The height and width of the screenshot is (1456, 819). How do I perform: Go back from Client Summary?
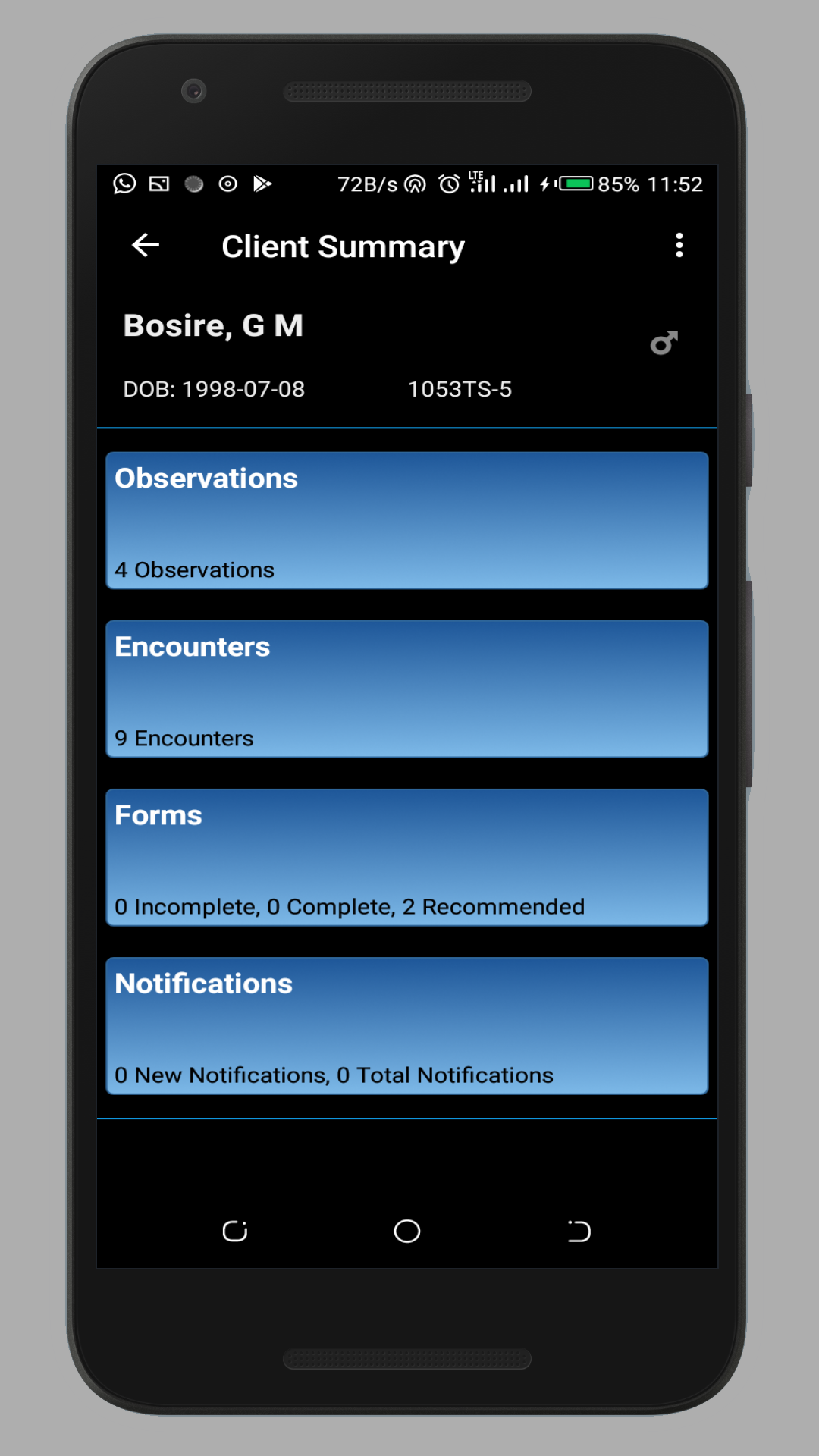click(146, 246)
